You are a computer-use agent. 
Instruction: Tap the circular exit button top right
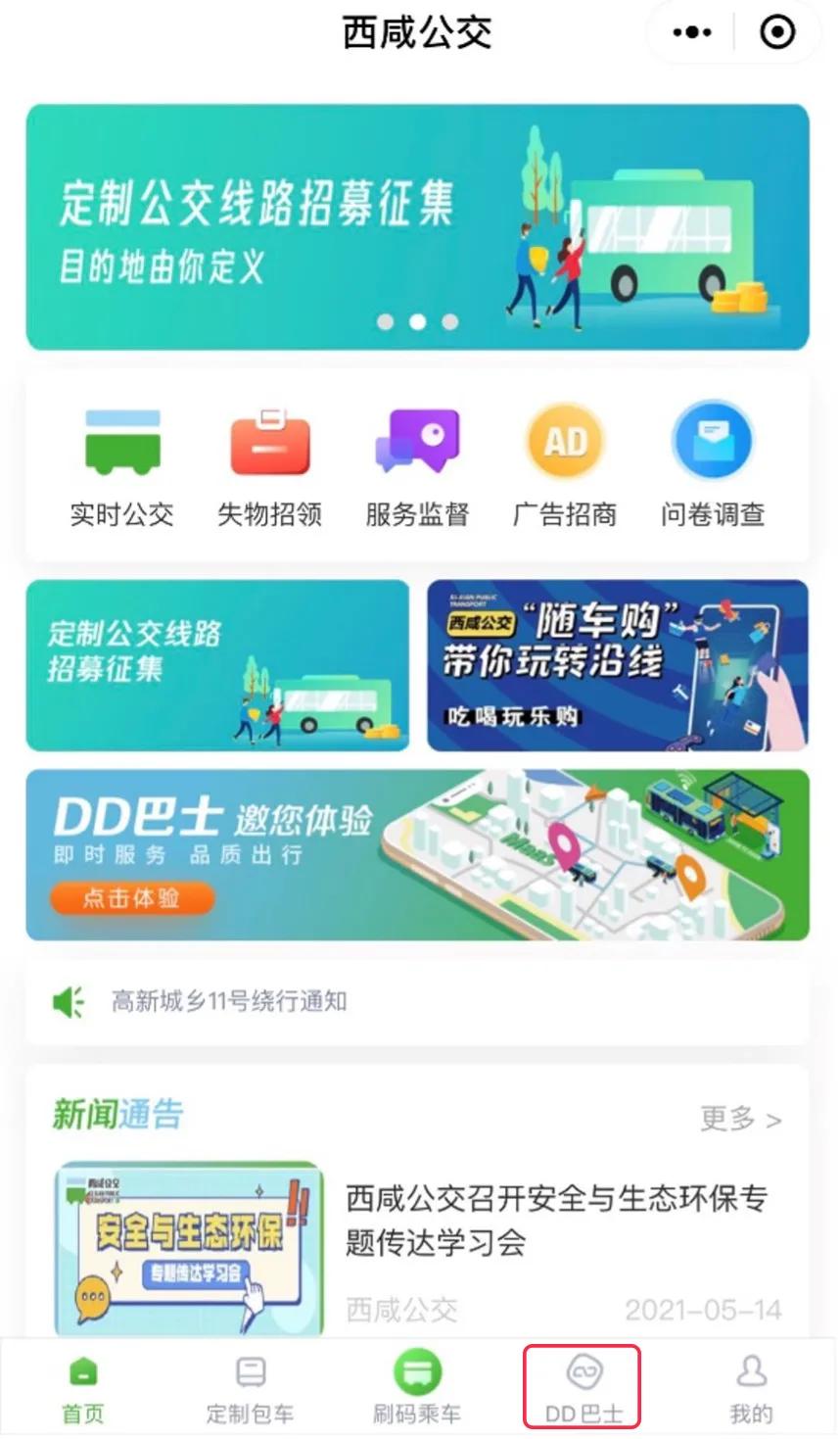click(x=776, y=32)
